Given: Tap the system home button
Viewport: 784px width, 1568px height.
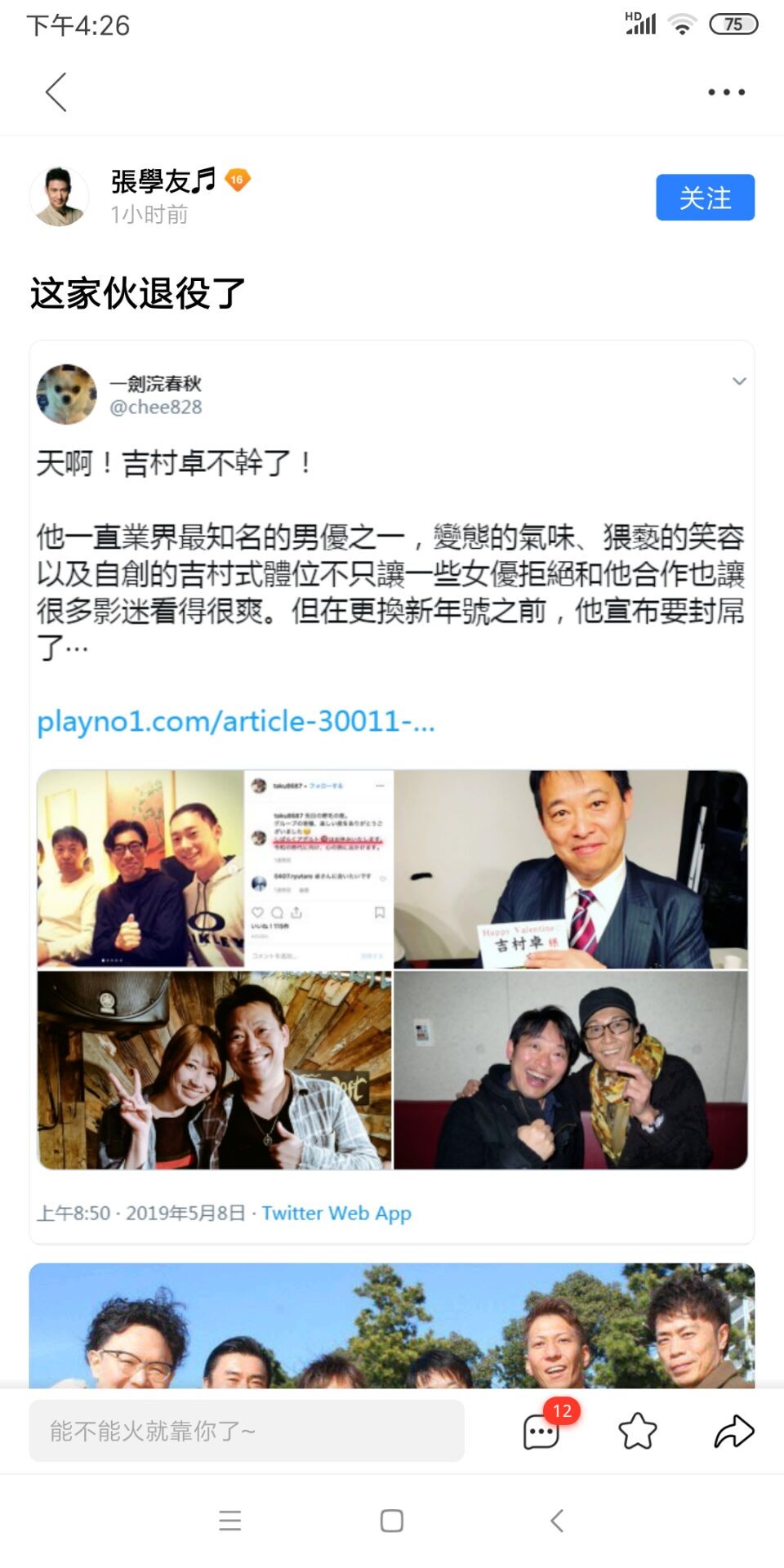Looking at the screenshot, I should point(392,1521).
